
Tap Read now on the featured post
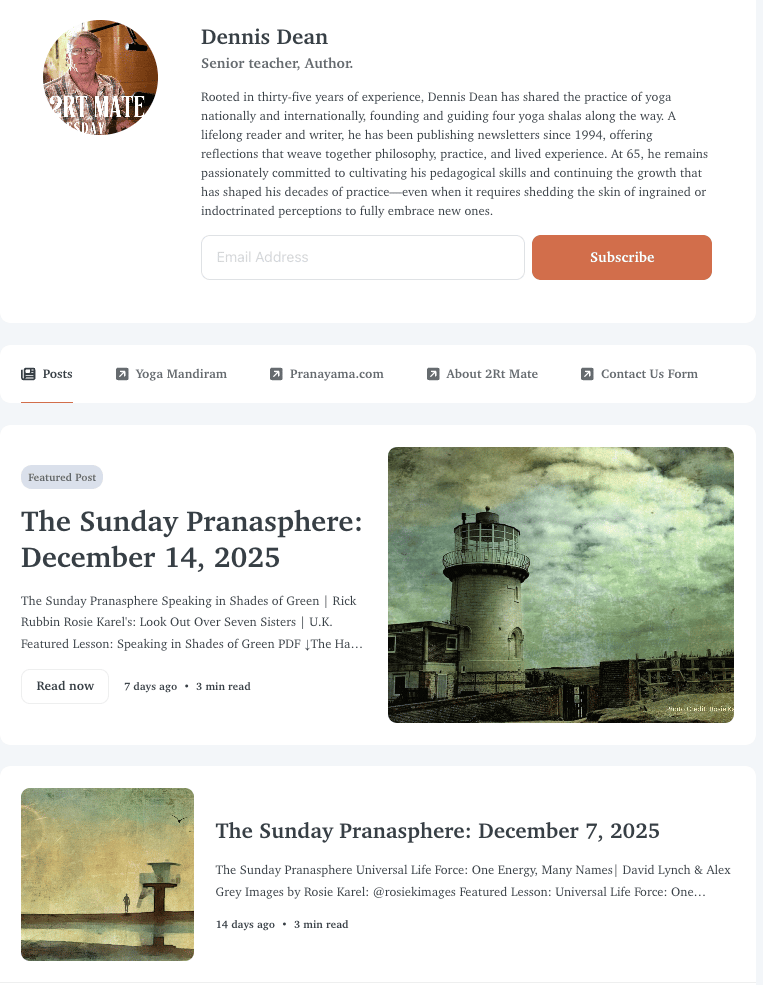tap(65, 686)
